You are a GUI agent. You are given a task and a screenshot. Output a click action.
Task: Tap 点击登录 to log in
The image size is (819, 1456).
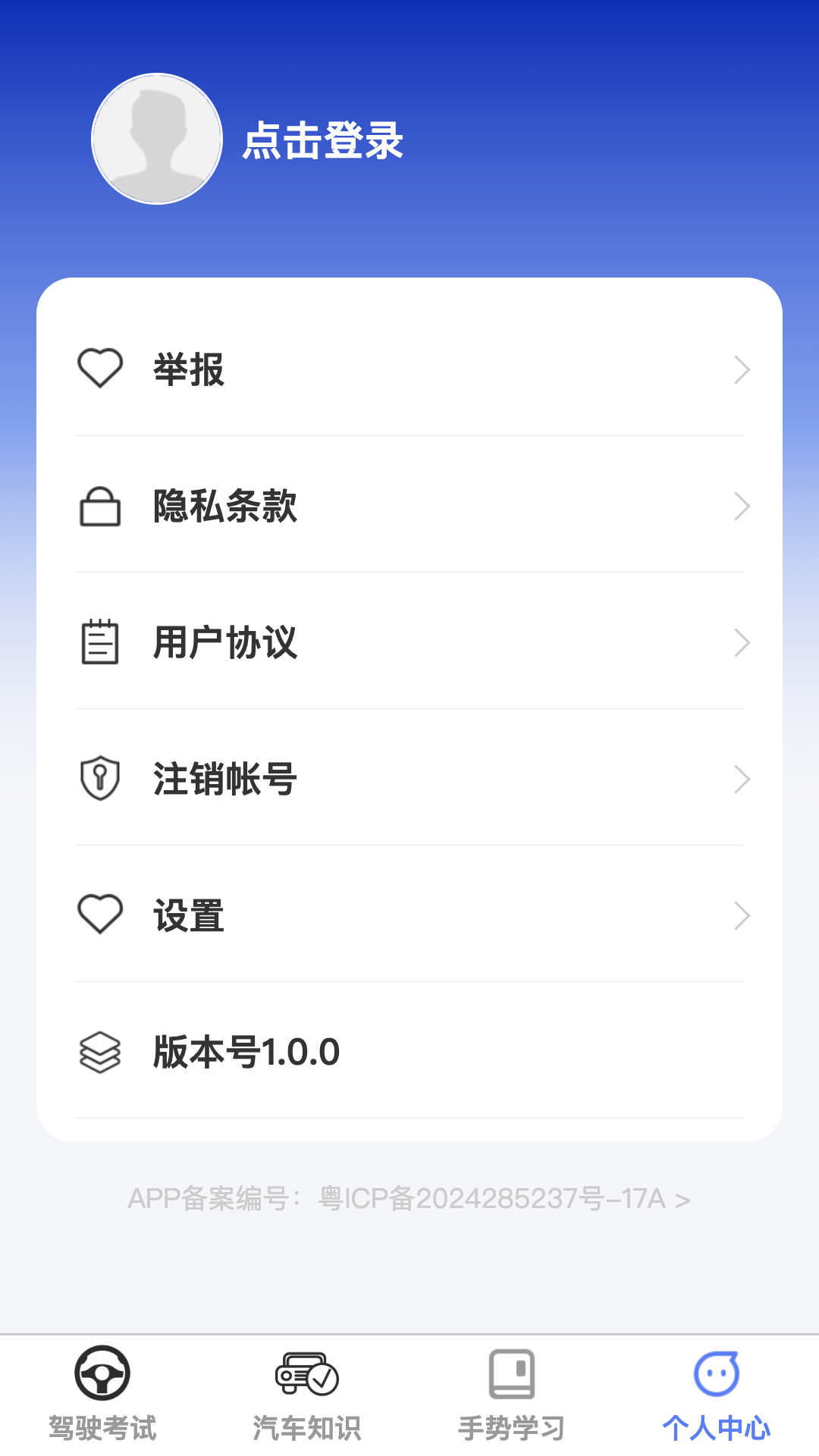pos(324,142)
